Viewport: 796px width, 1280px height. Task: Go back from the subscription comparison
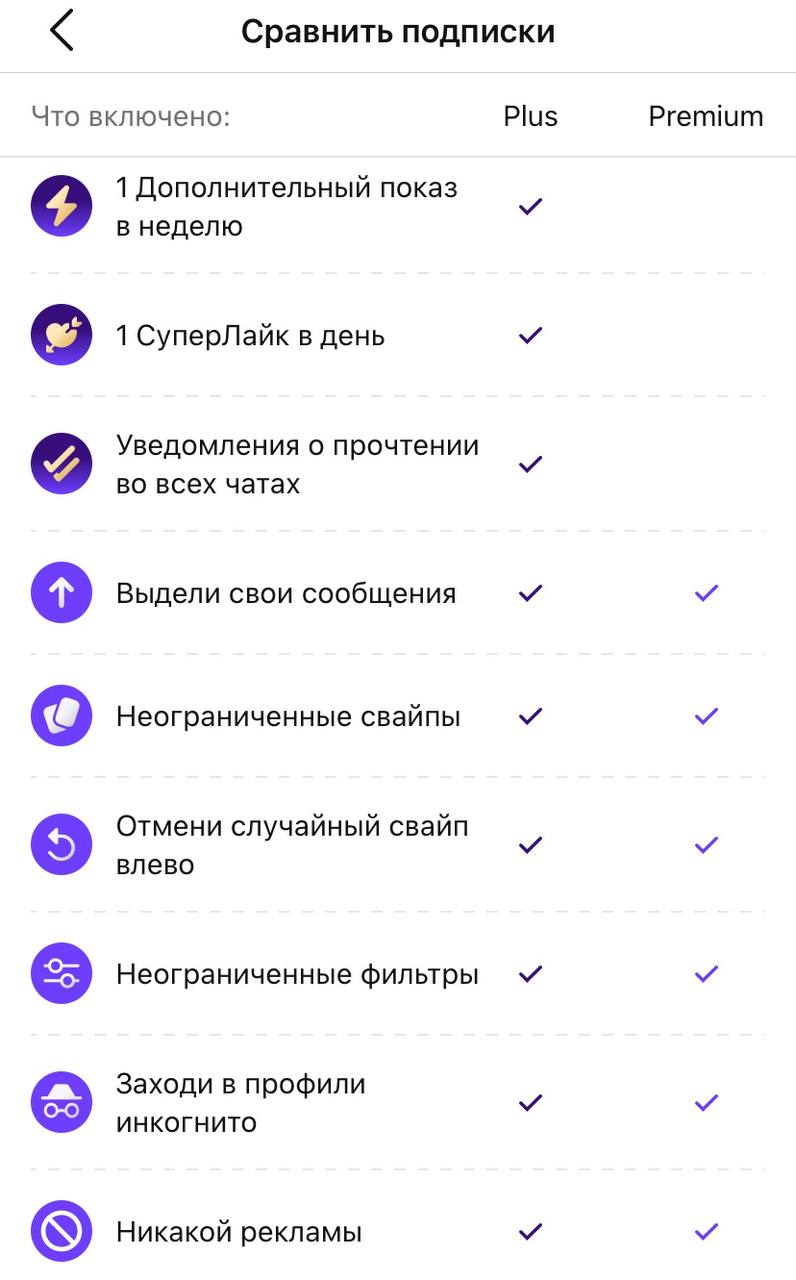tap(62, 32)
